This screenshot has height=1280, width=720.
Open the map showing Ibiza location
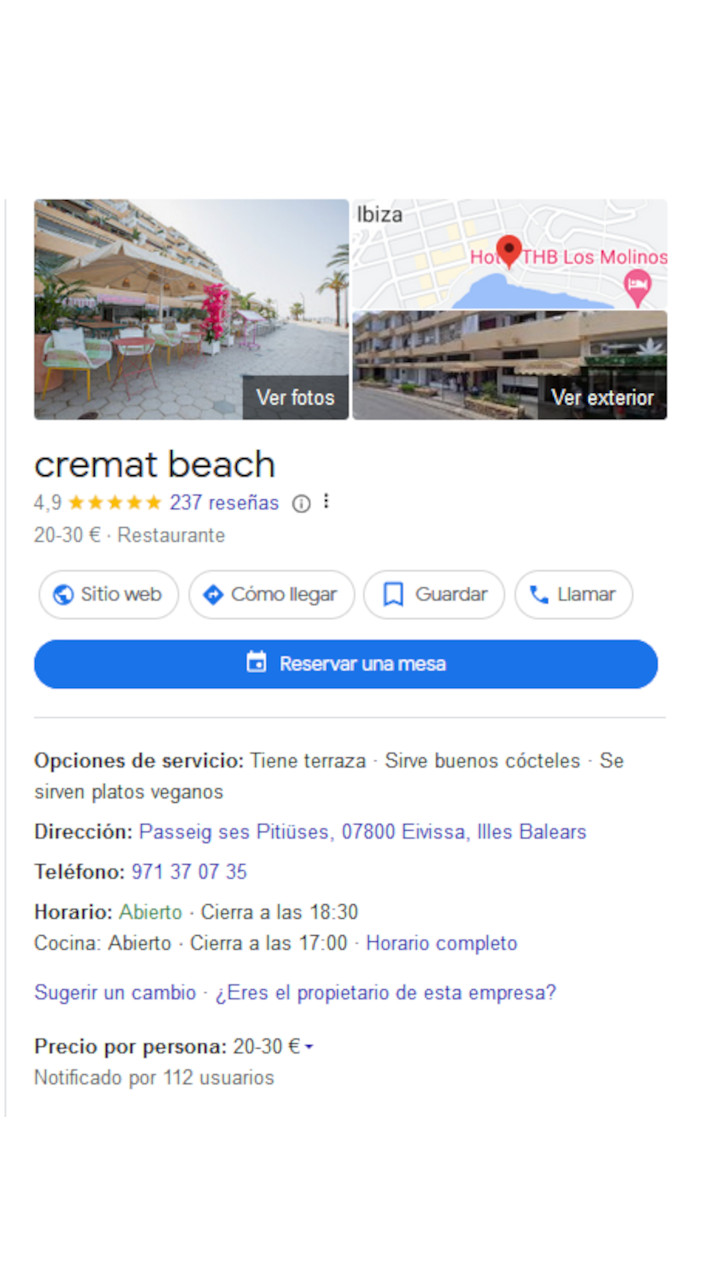(x=509, y=254)
